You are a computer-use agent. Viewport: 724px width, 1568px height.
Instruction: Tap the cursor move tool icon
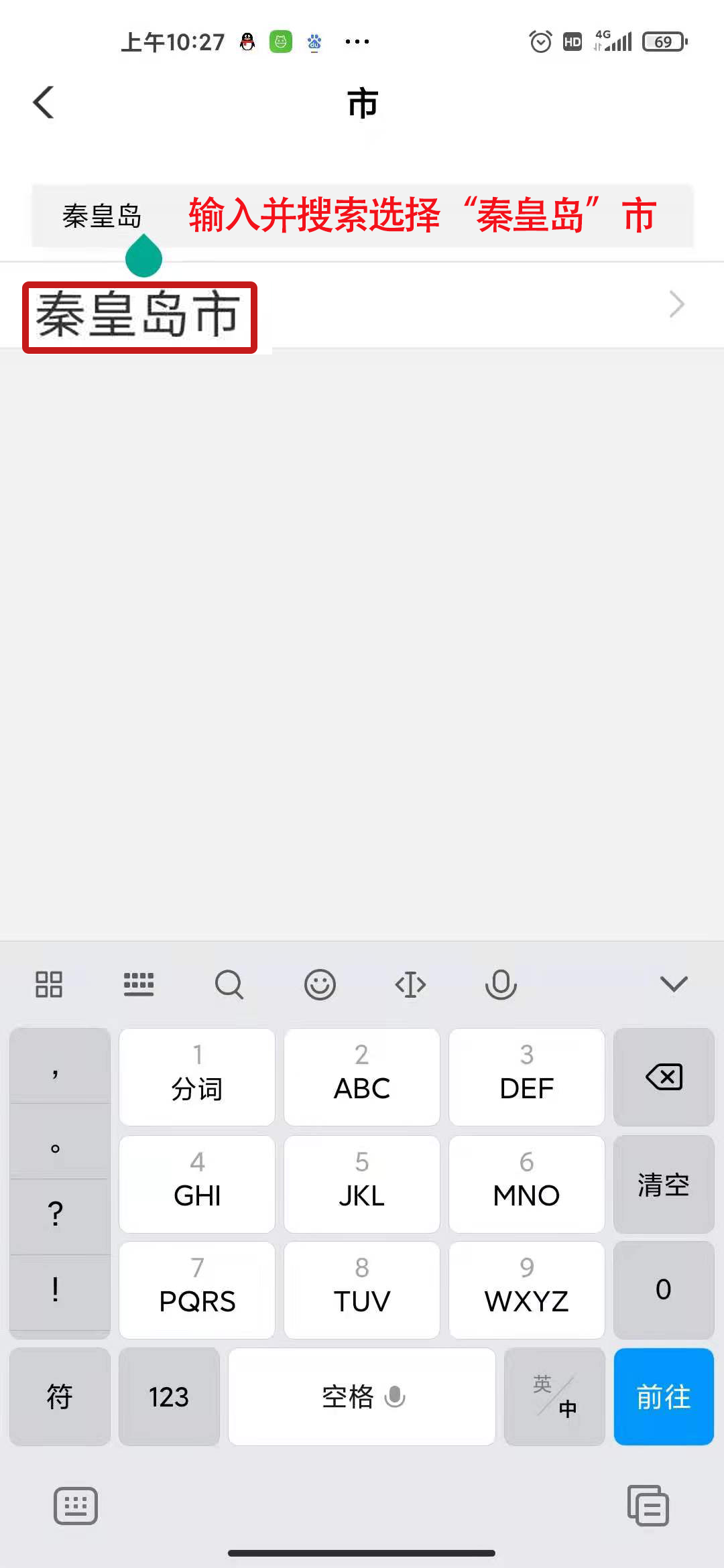pos(410,984)
